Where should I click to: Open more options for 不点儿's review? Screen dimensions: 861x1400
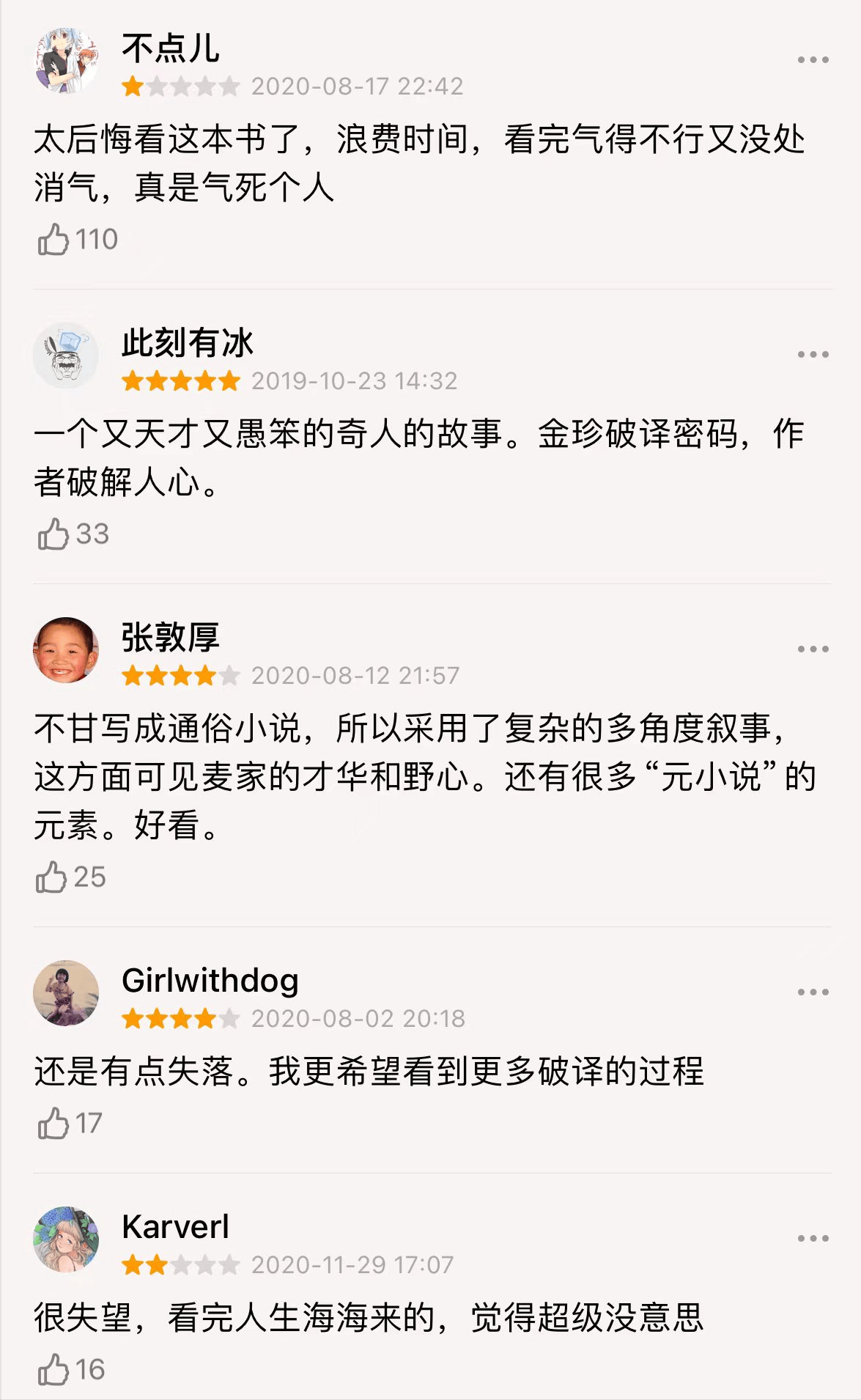[813, 60]
